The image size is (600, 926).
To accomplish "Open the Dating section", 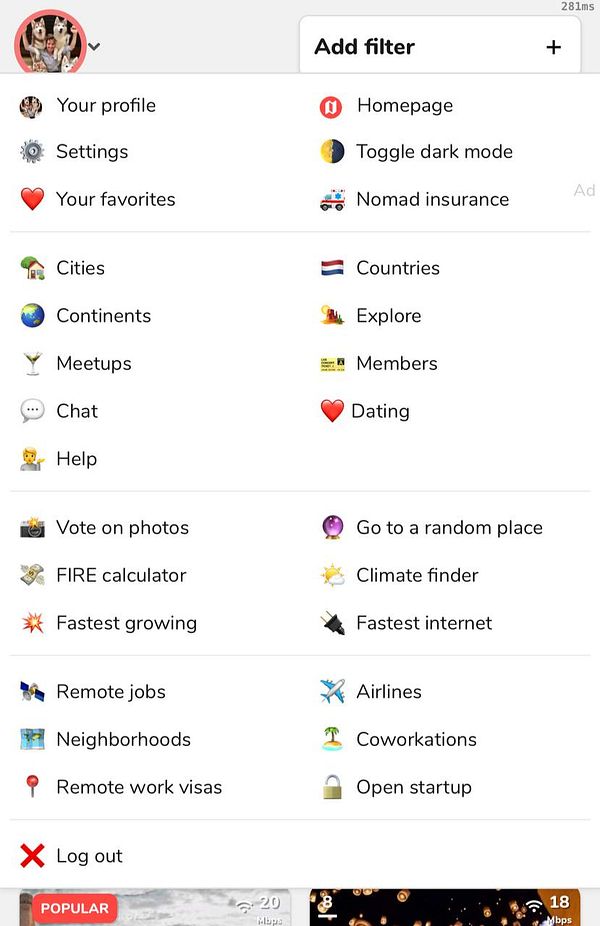I will point(379,411).
